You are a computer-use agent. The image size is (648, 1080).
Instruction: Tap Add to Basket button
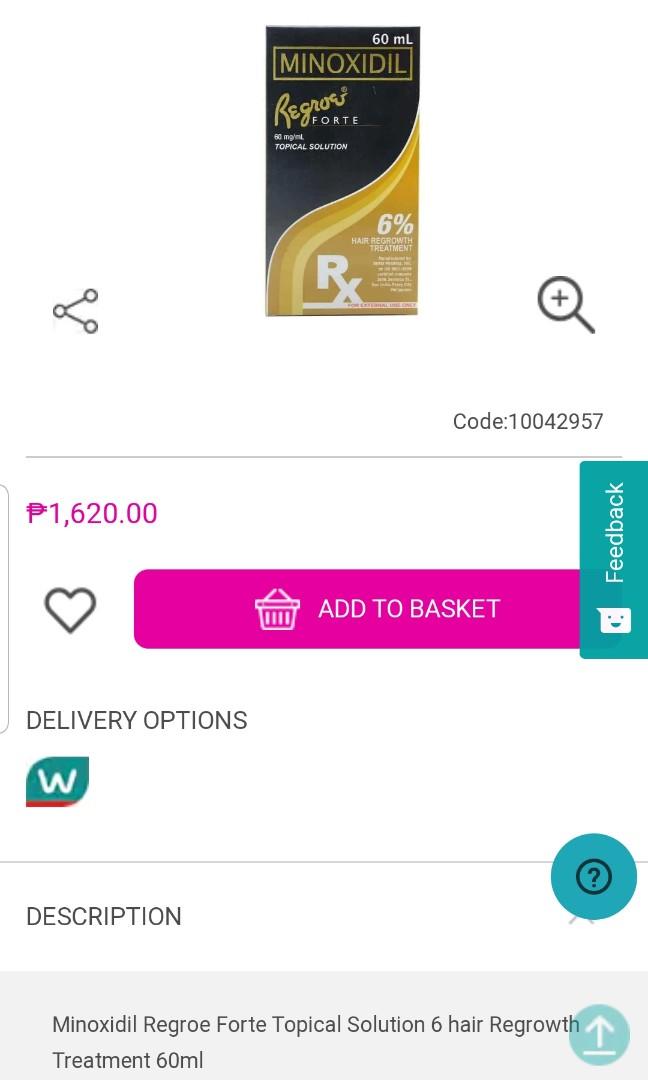click(365, 609)
